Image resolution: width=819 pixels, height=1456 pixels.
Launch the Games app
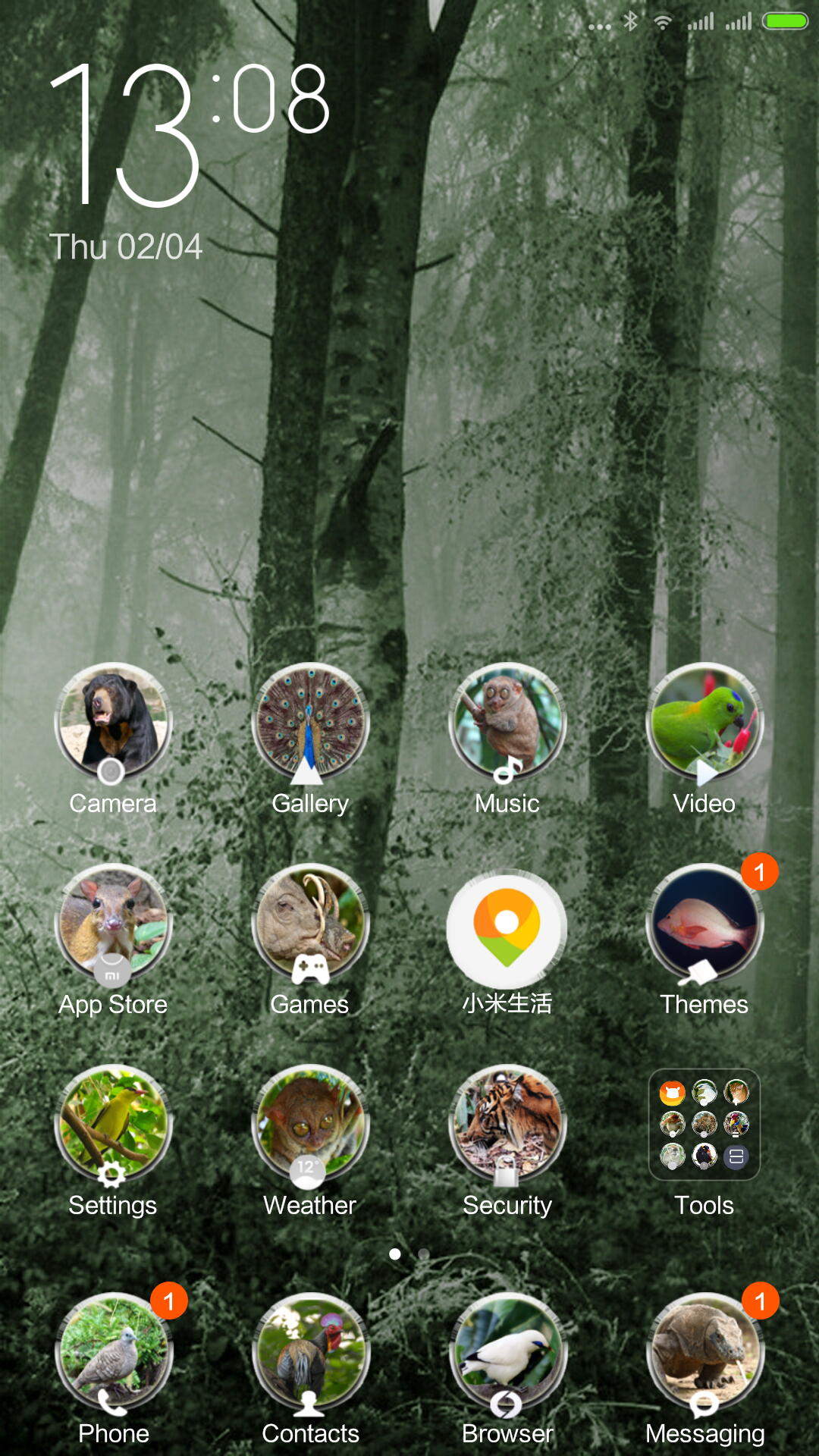pos(310,925)
